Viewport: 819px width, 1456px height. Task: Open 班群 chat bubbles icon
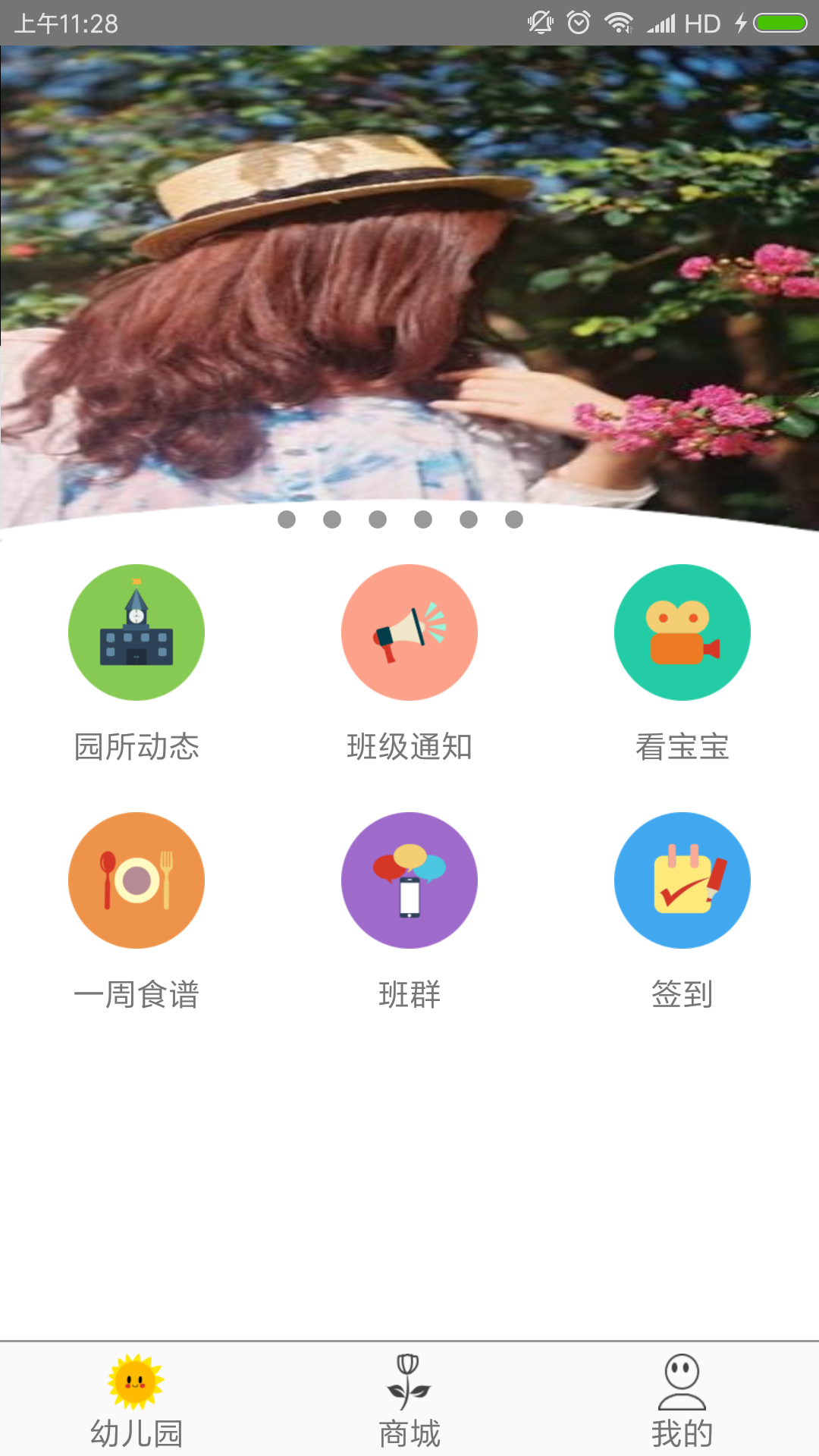pos(409,880)
